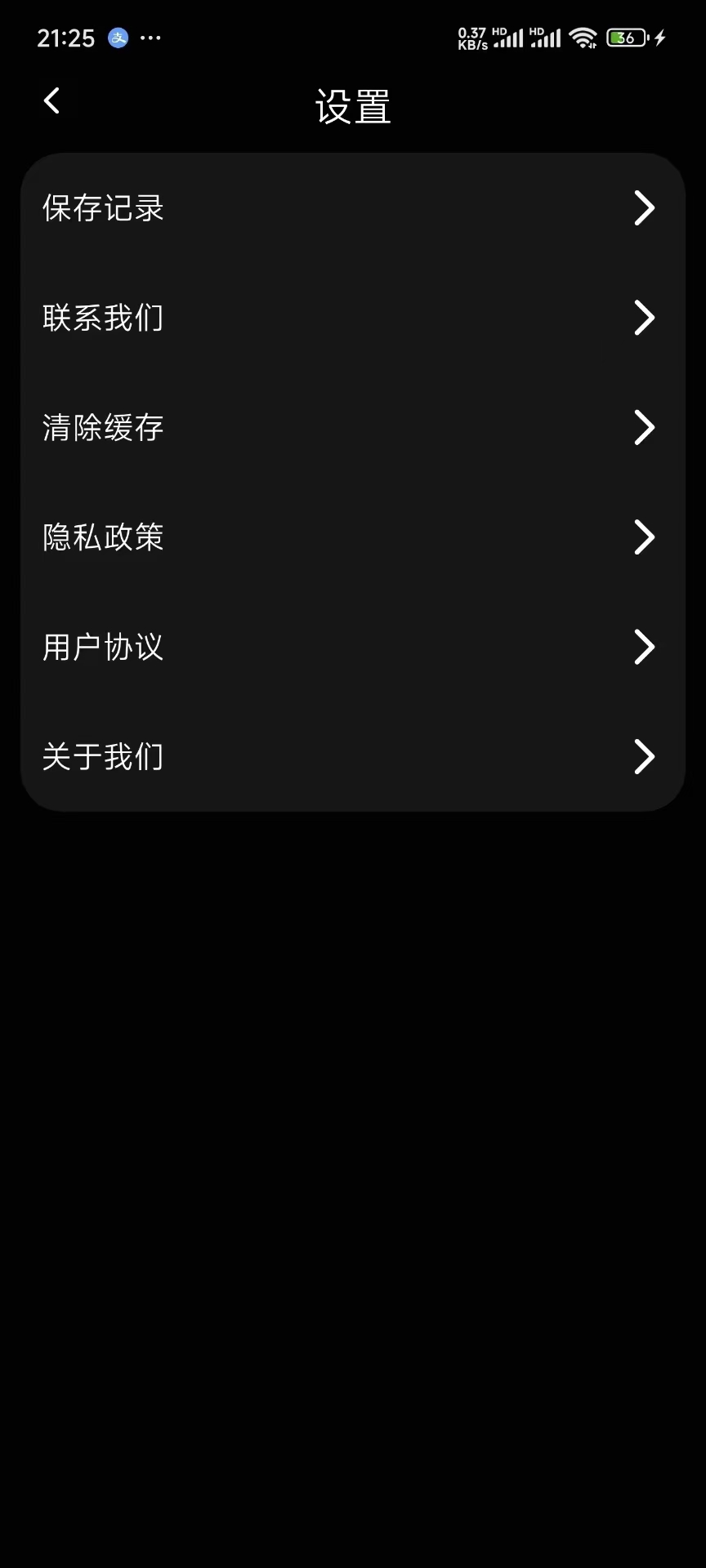Expand the 关于我们 chevron

pos(644,756)
